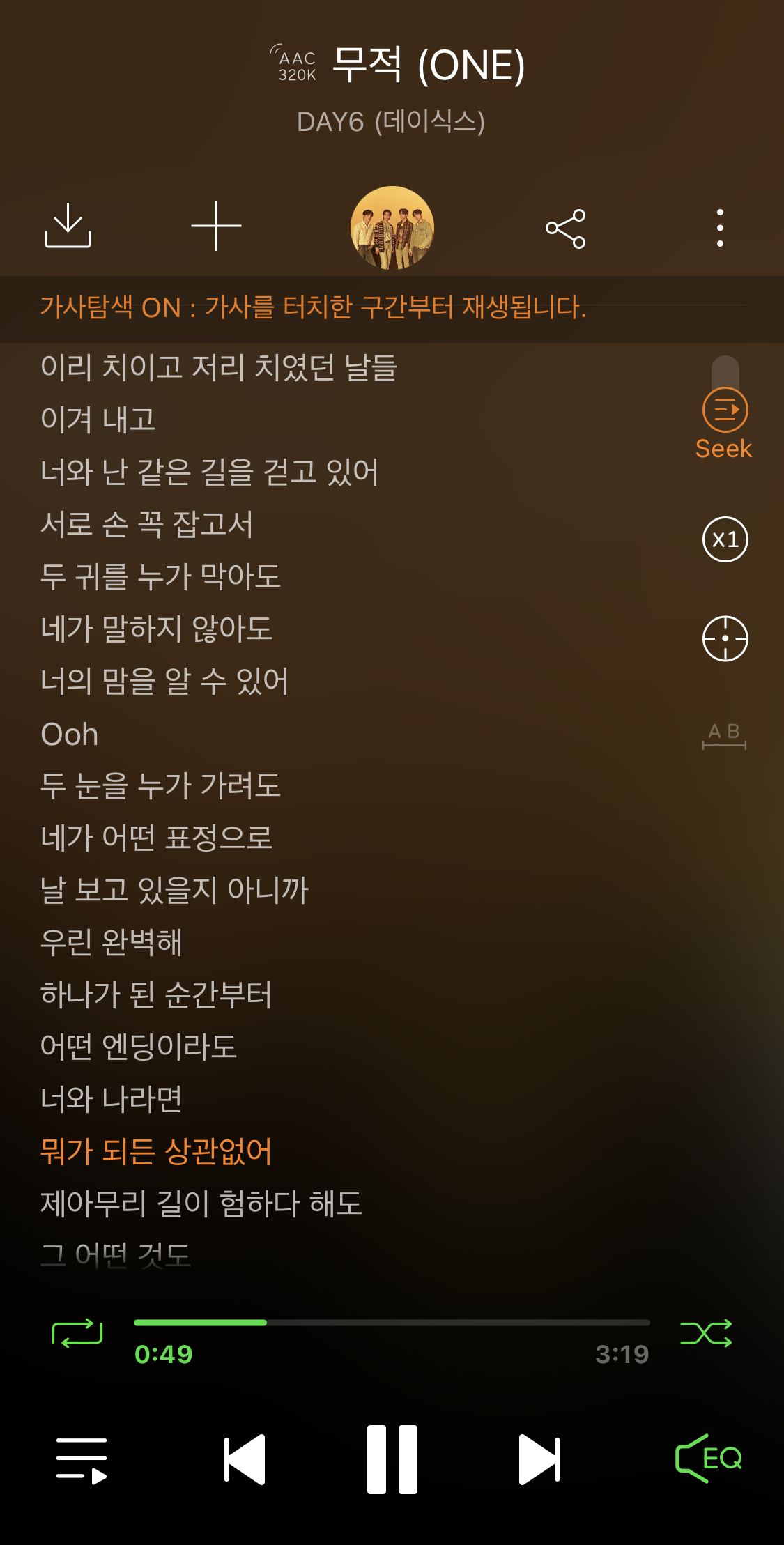Jump to the current lyric position

725,638
